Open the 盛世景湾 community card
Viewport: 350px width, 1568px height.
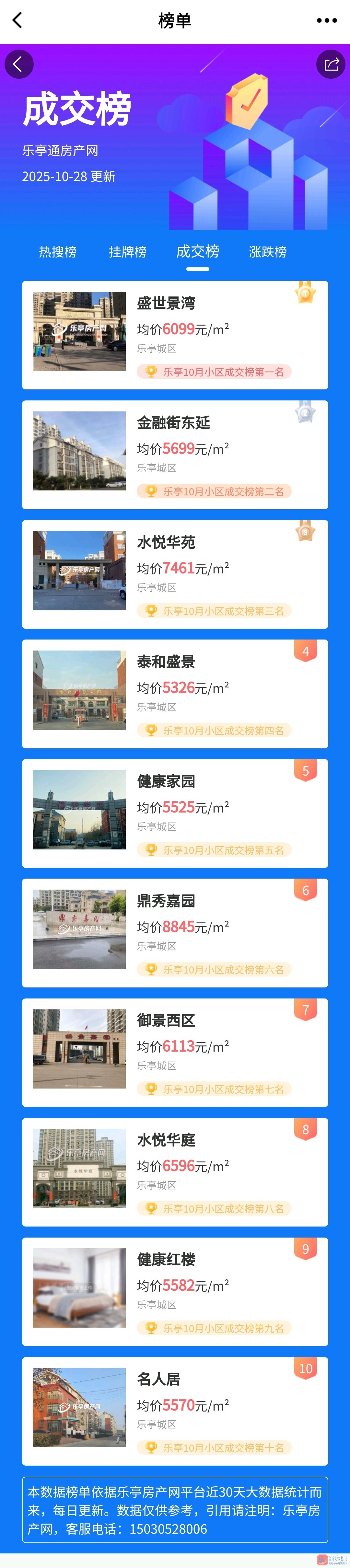pos(175,335)
